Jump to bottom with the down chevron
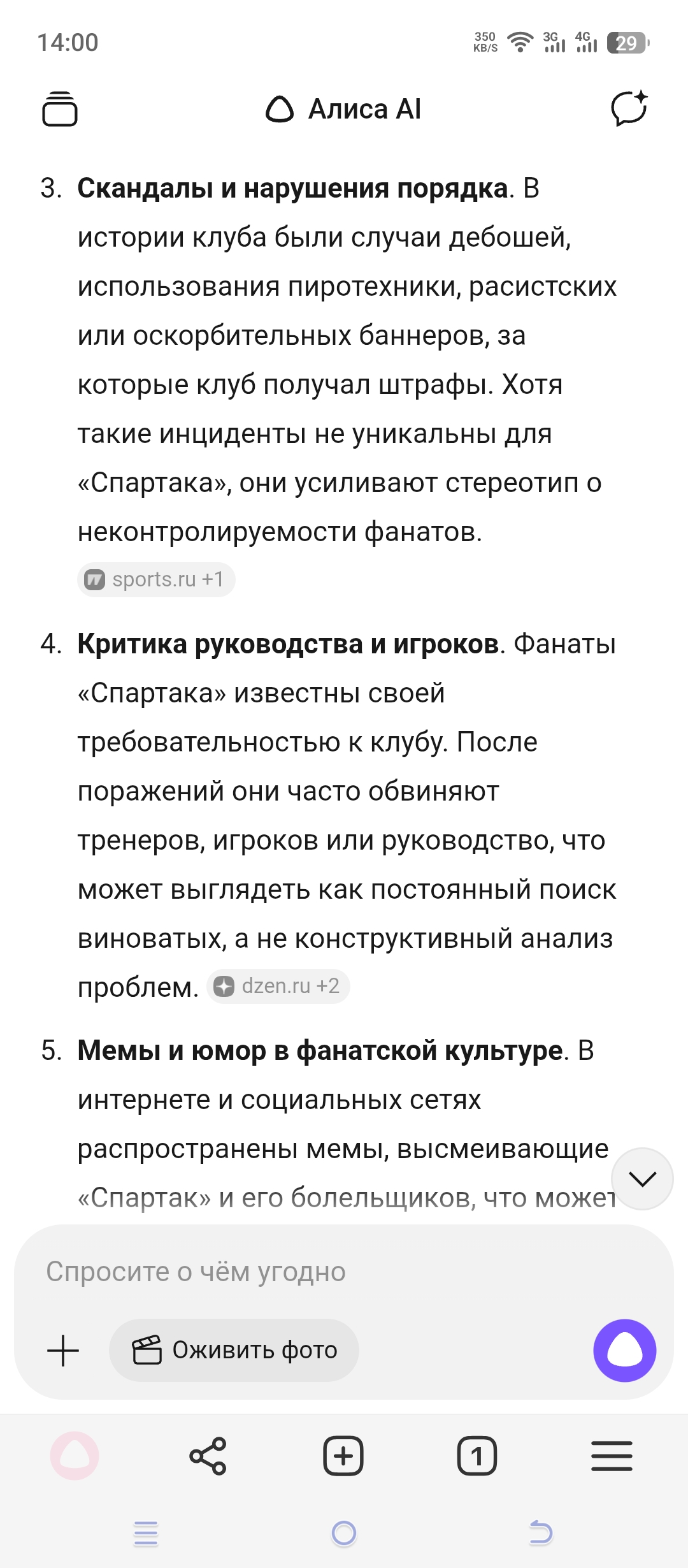The height and width of the screenshot is (1568, 688). point(642,1179)
